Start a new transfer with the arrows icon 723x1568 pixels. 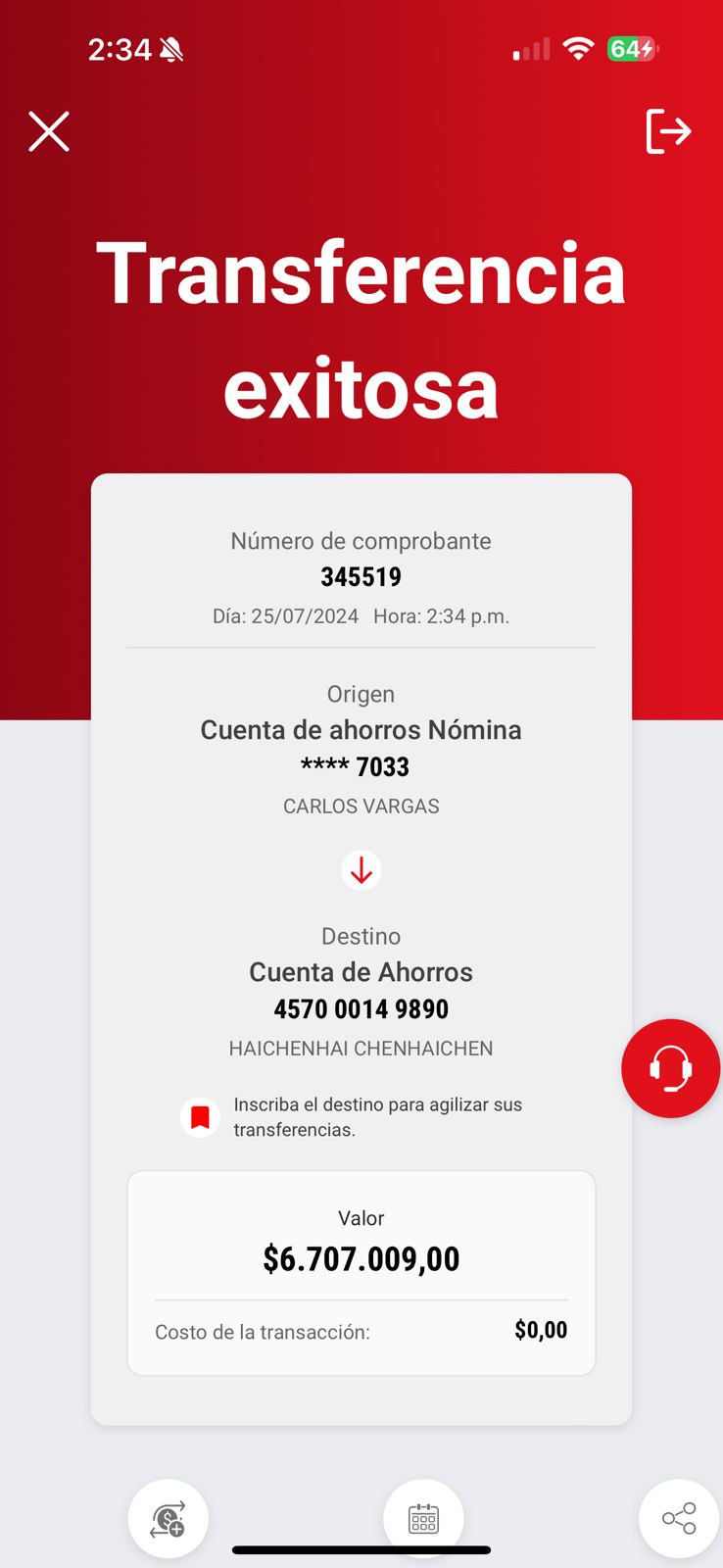click(x=169, y=1519)
